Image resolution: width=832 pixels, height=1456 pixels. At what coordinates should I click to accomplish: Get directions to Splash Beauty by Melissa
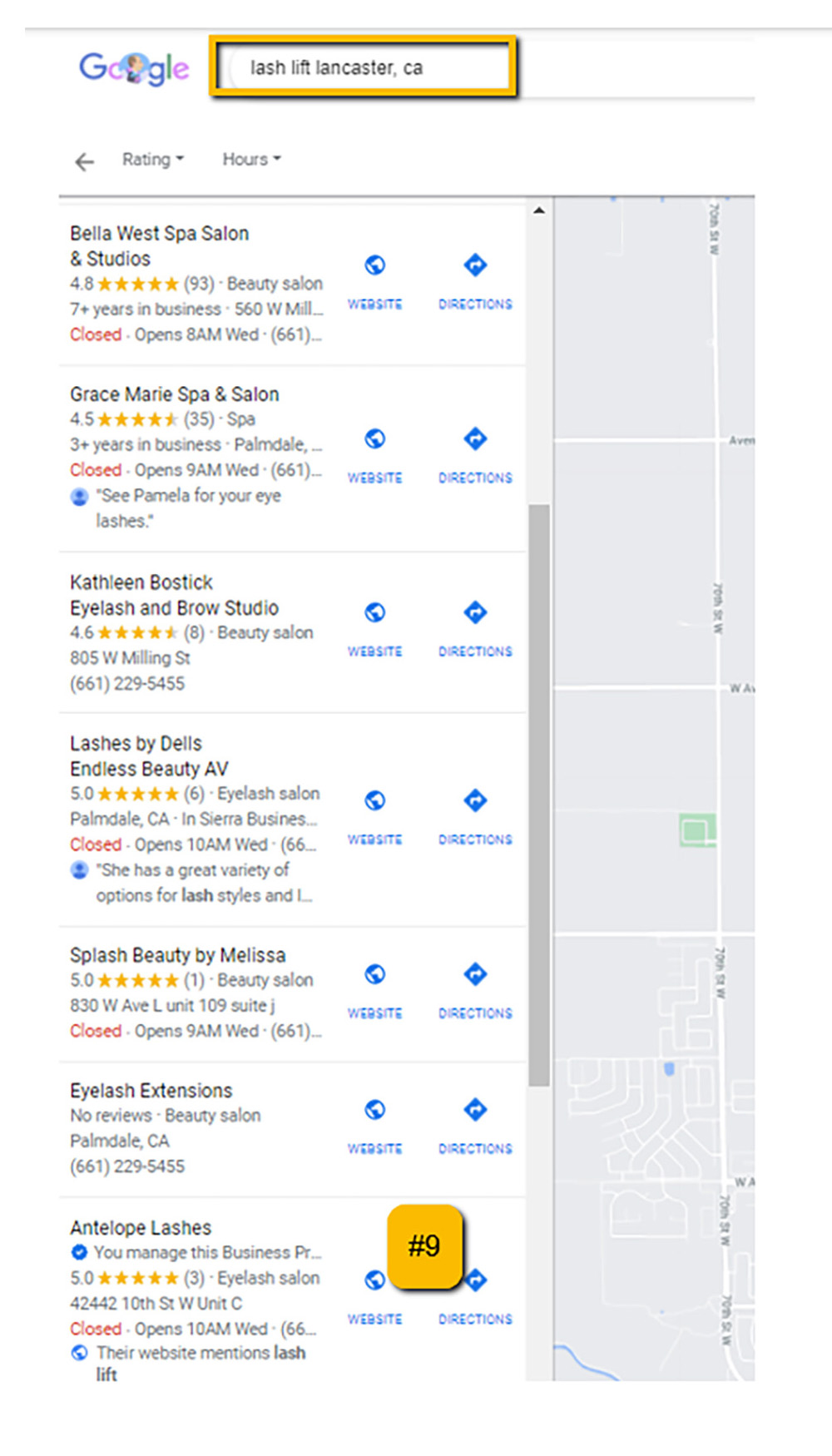pos(475,989)
